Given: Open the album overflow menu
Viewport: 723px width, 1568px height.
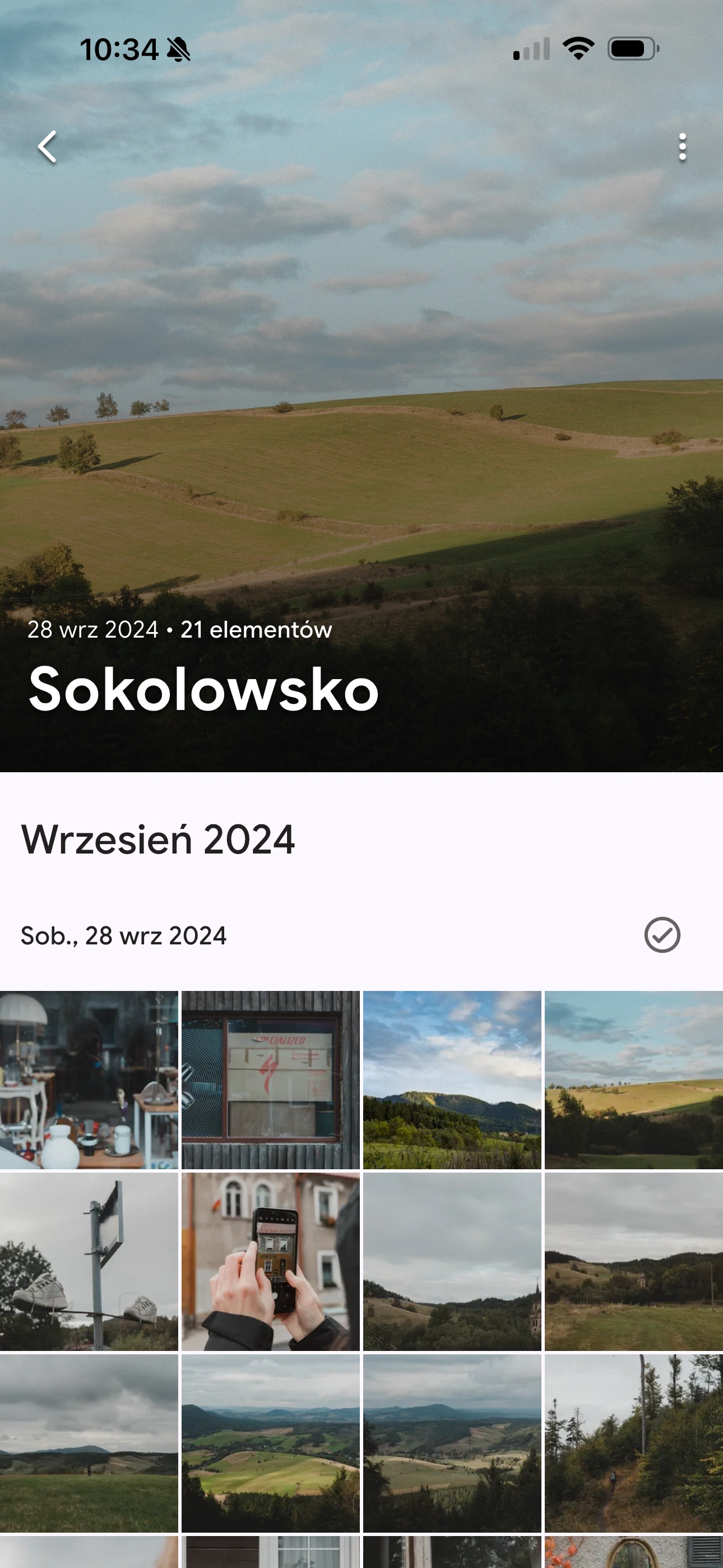Looking at the screenshot, I should [682, 146].
